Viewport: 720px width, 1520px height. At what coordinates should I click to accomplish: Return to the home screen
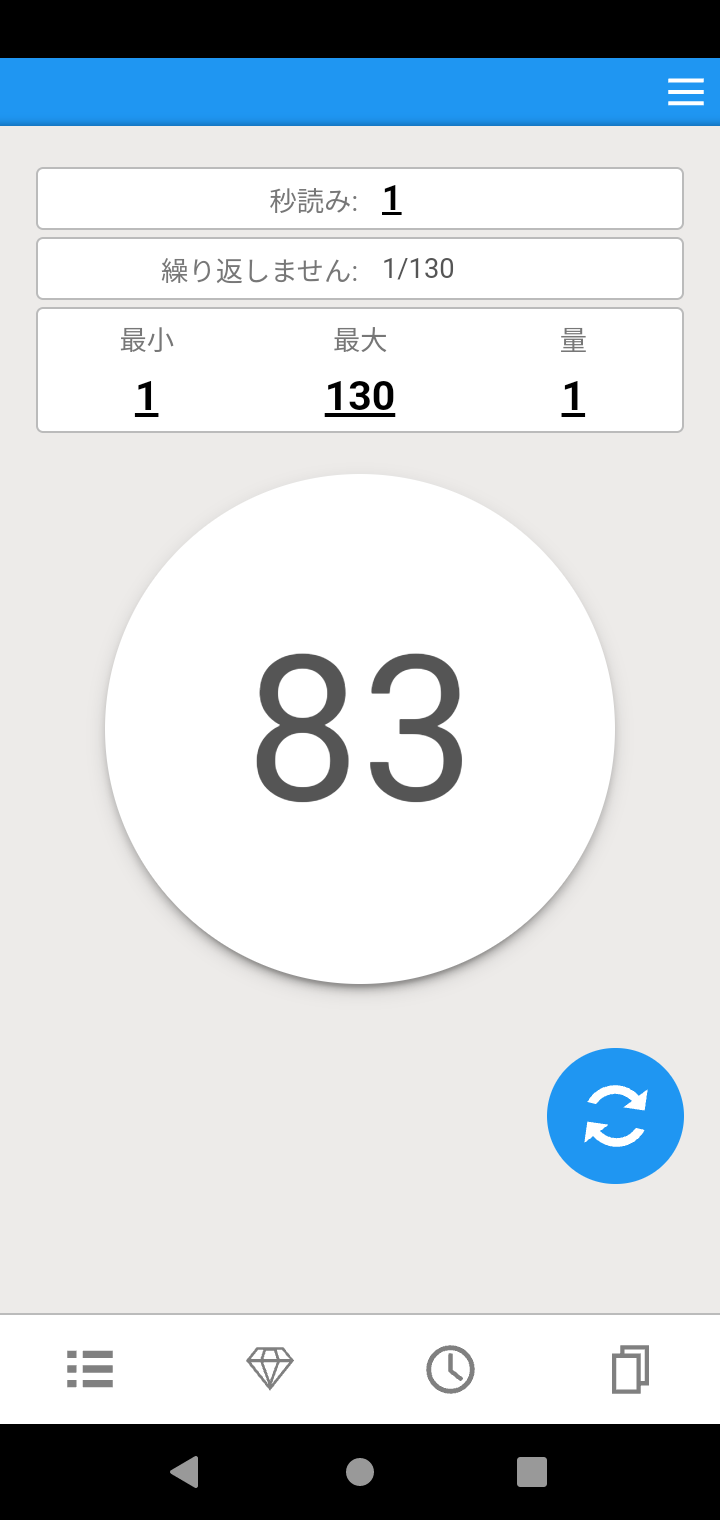pos(360,1472)
